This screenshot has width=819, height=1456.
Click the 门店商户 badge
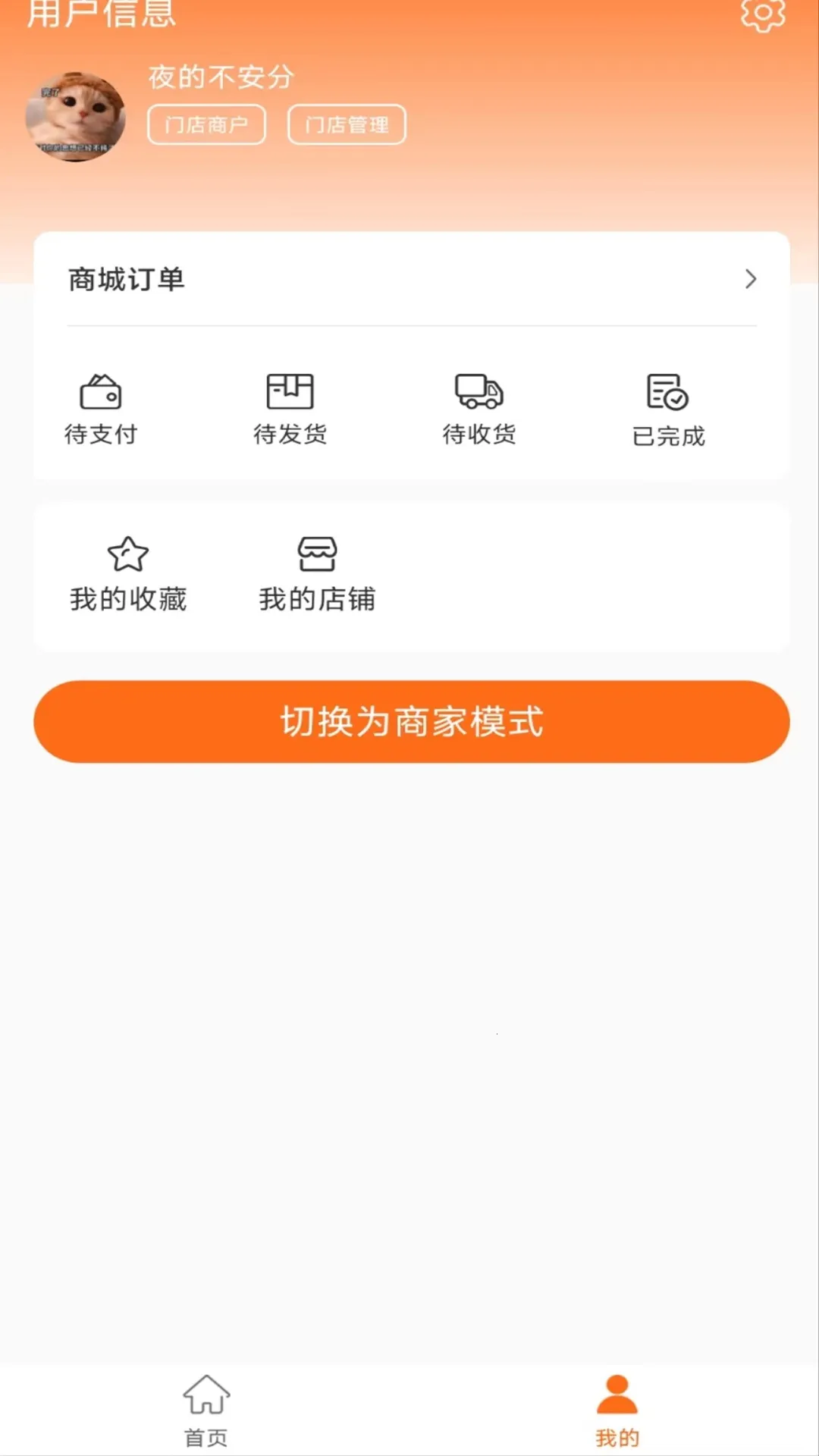(x=206, y=124)
